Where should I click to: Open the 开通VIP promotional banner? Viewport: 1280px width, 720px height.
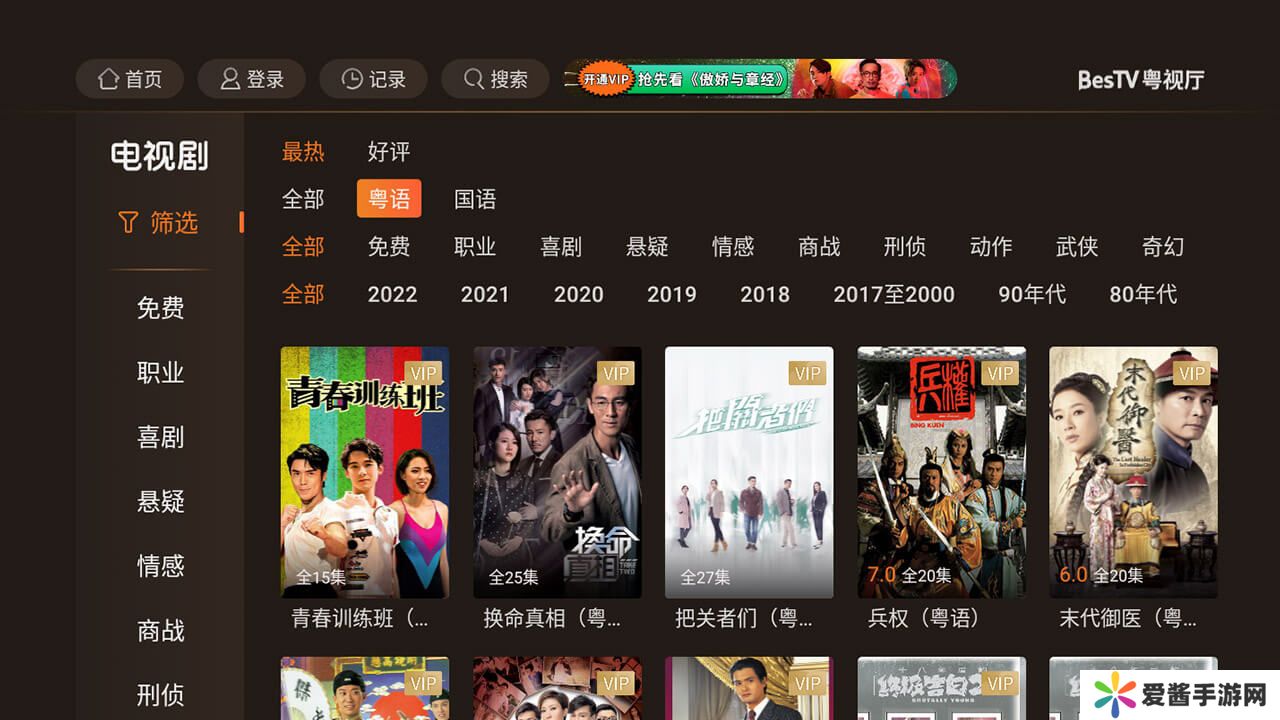[759, 79]
